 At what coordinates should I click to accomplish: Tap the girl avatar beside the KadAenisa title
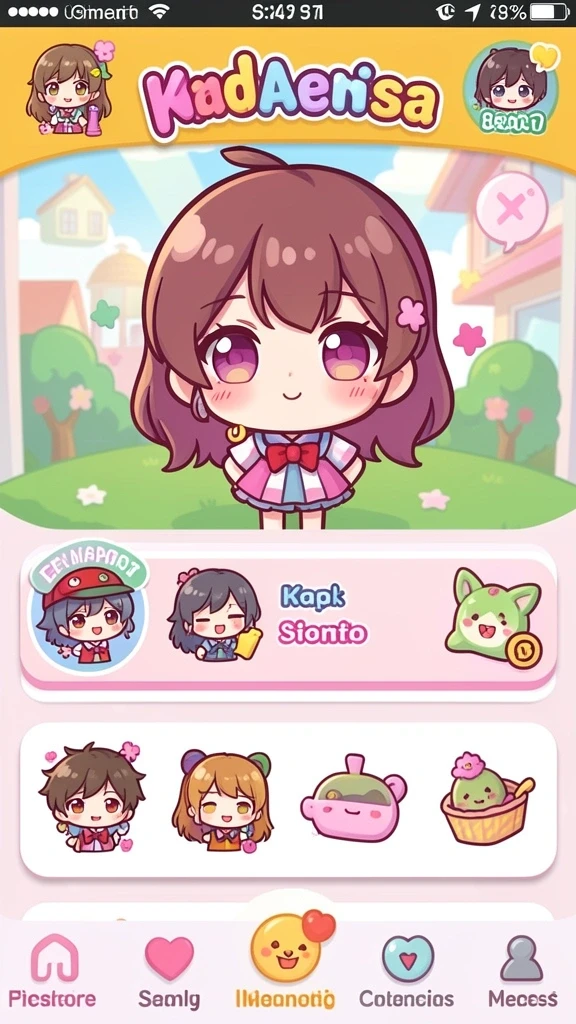tap(68, 88)
